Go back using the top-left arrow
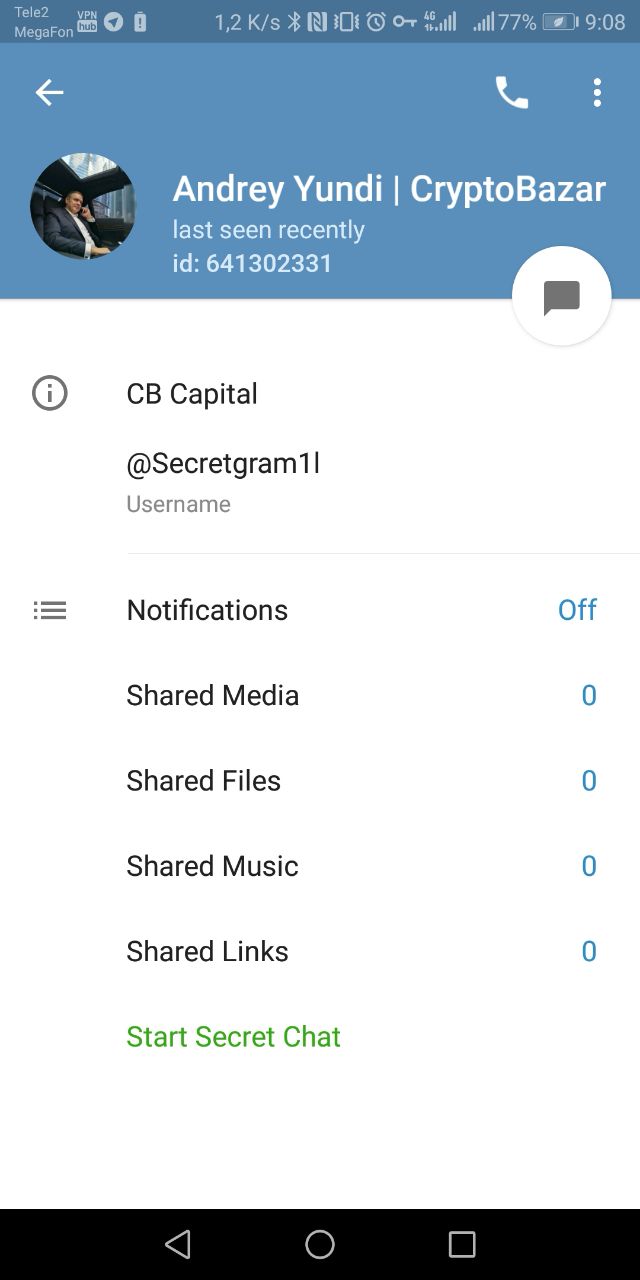The image size is (640, 1280). pyautogui.click(x=49, y=93)
